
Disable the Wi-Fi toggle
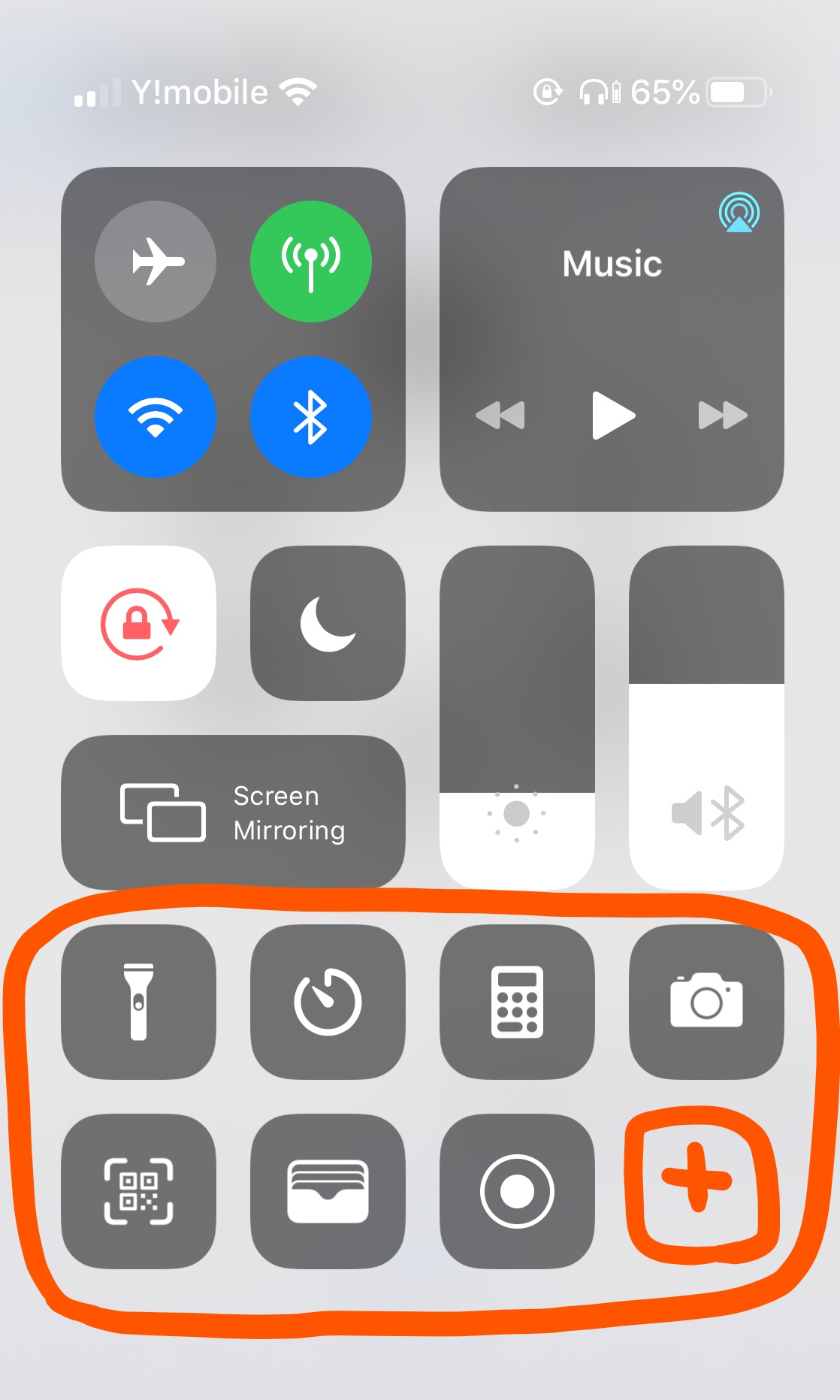(x=156, y=417)
